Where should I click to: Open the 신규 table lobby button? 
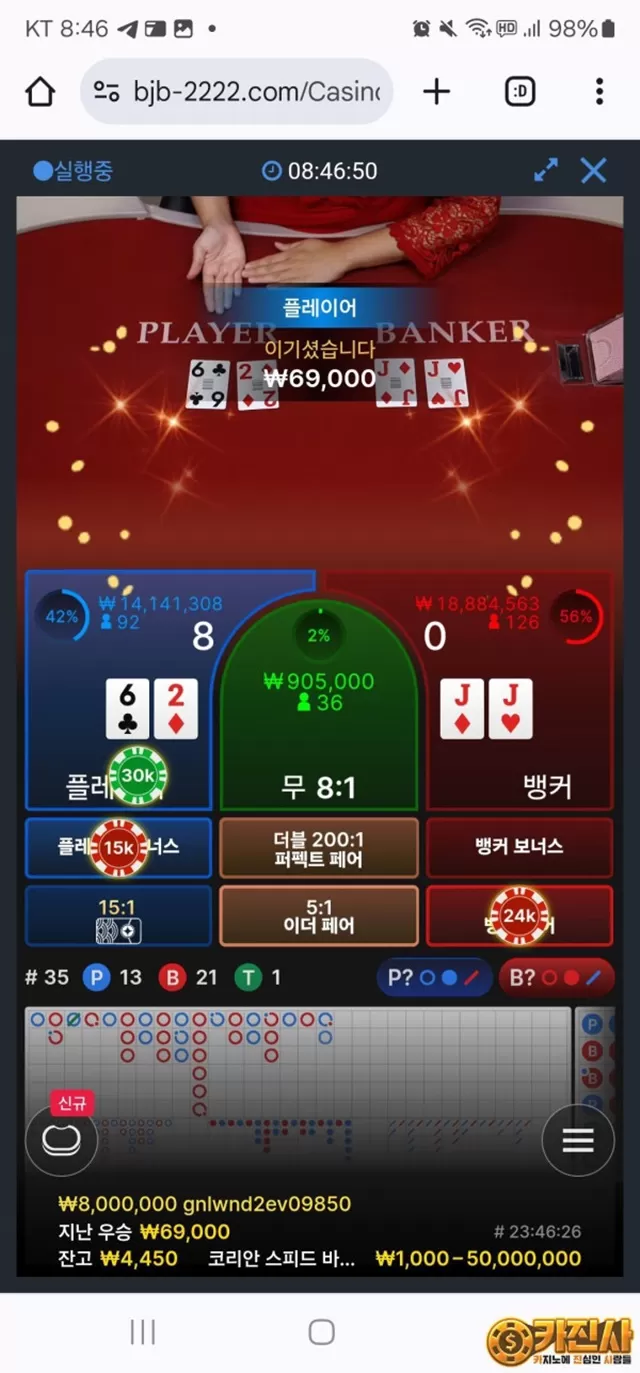pyautogui.click(x=62, y=1137)
